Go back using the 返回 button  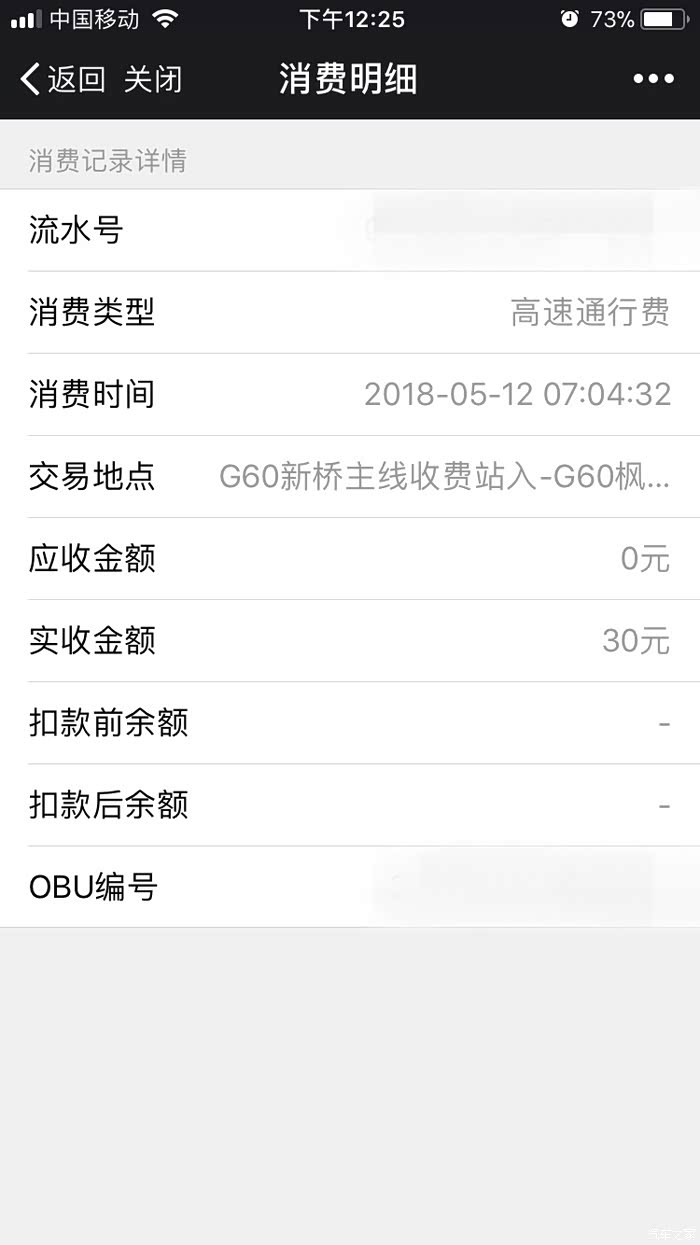click(x=63, y=79)
